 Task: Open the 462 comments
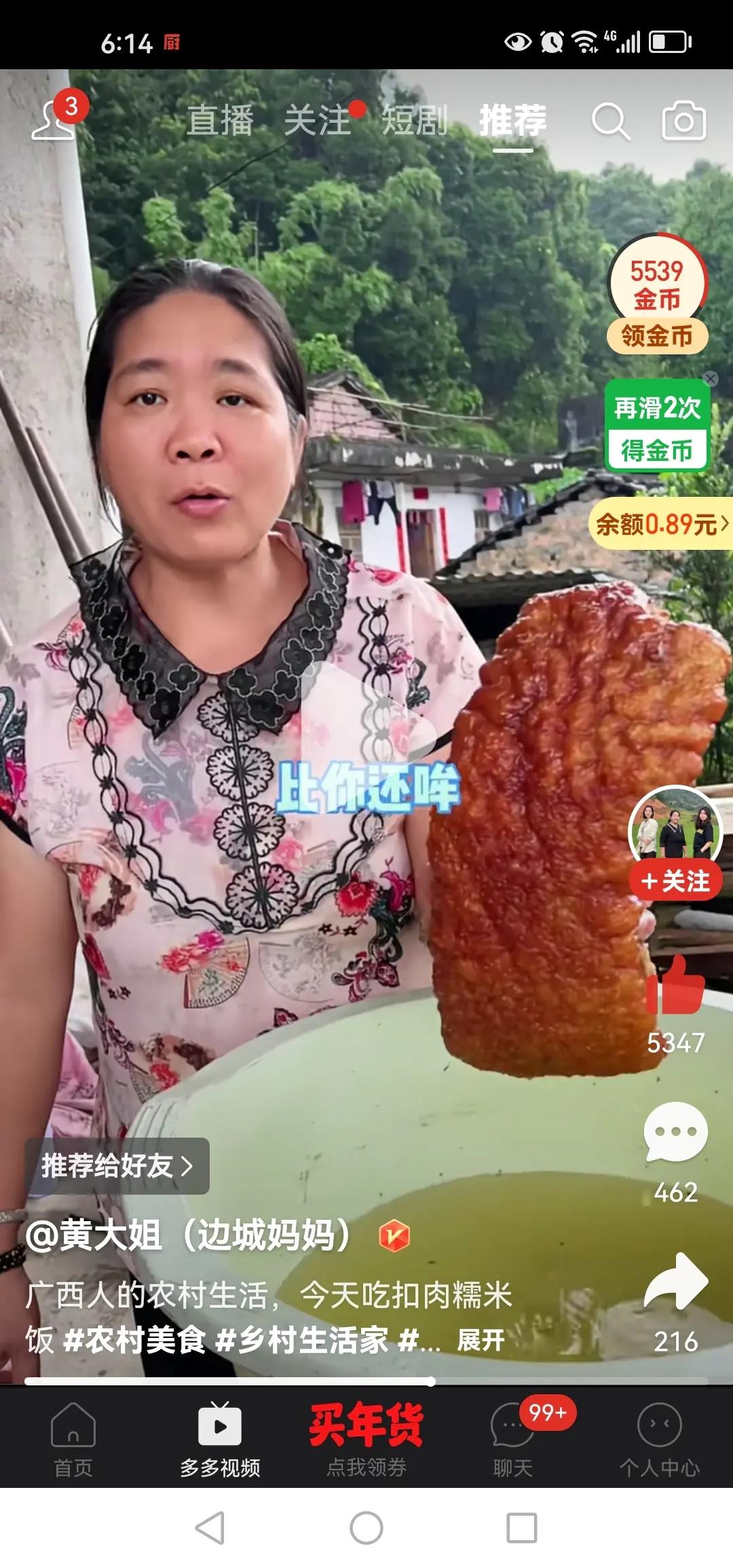(x=675, y=1133)
